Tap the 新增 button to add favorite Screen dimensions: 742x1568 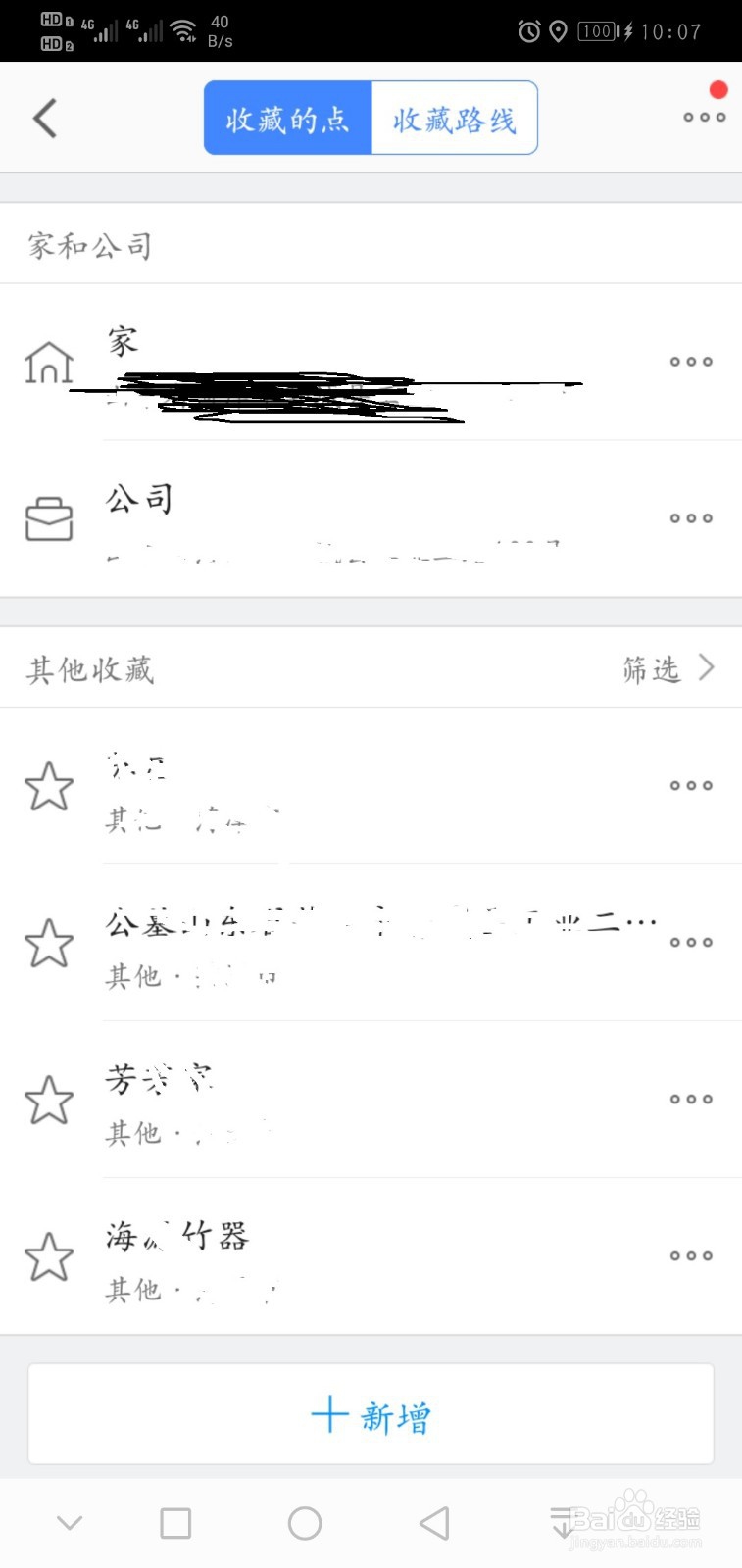point(371,1414)
